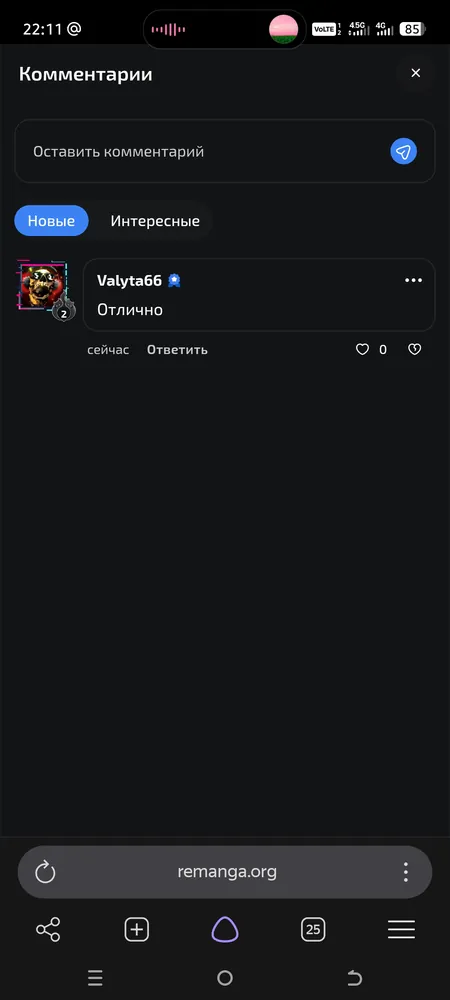Open the browser page options menu

click(x=405, y=872)
